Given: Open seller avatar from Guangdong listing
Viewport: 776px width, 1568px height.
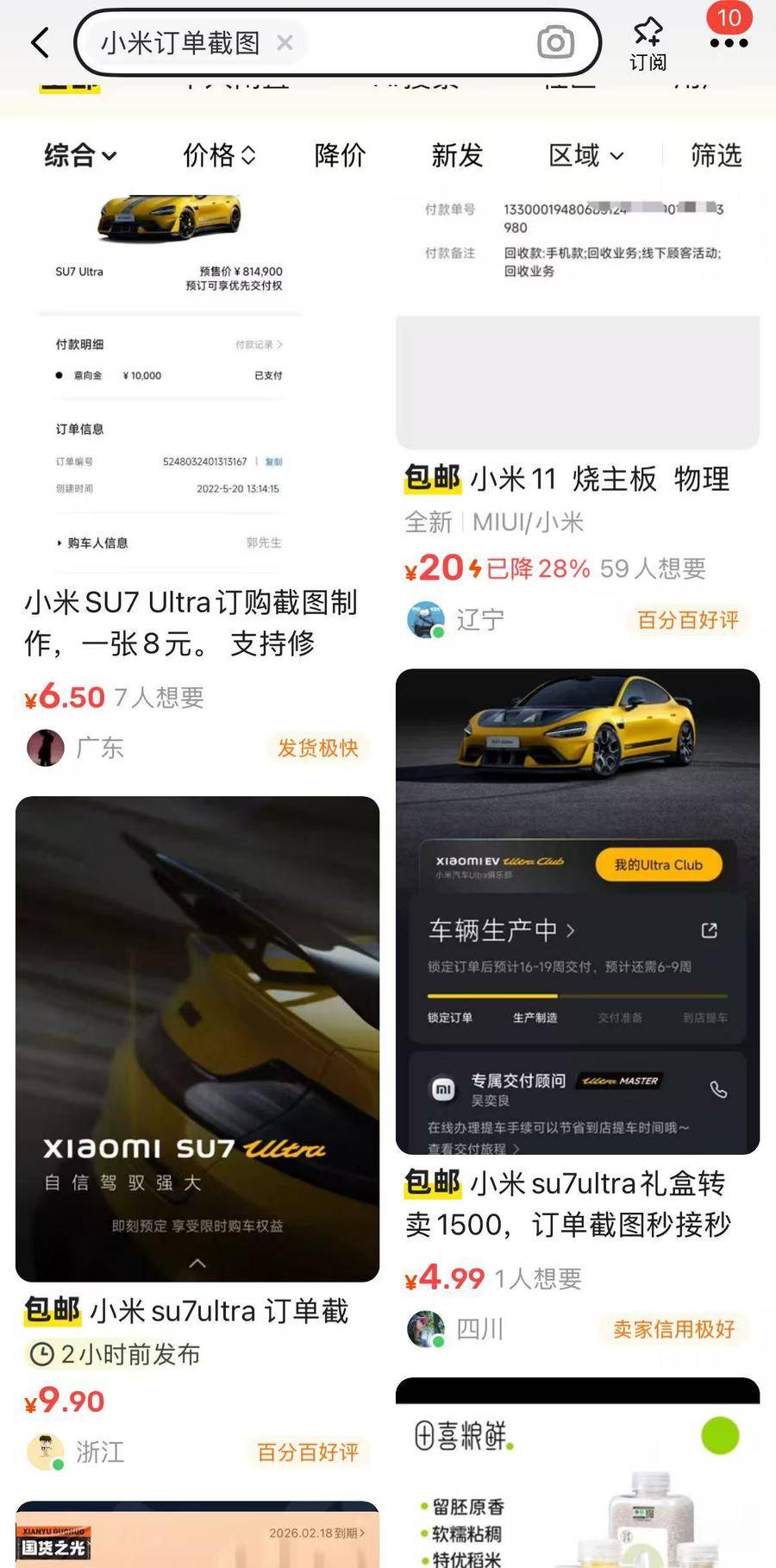Looking at the screenshot, I should click(45, 748).
